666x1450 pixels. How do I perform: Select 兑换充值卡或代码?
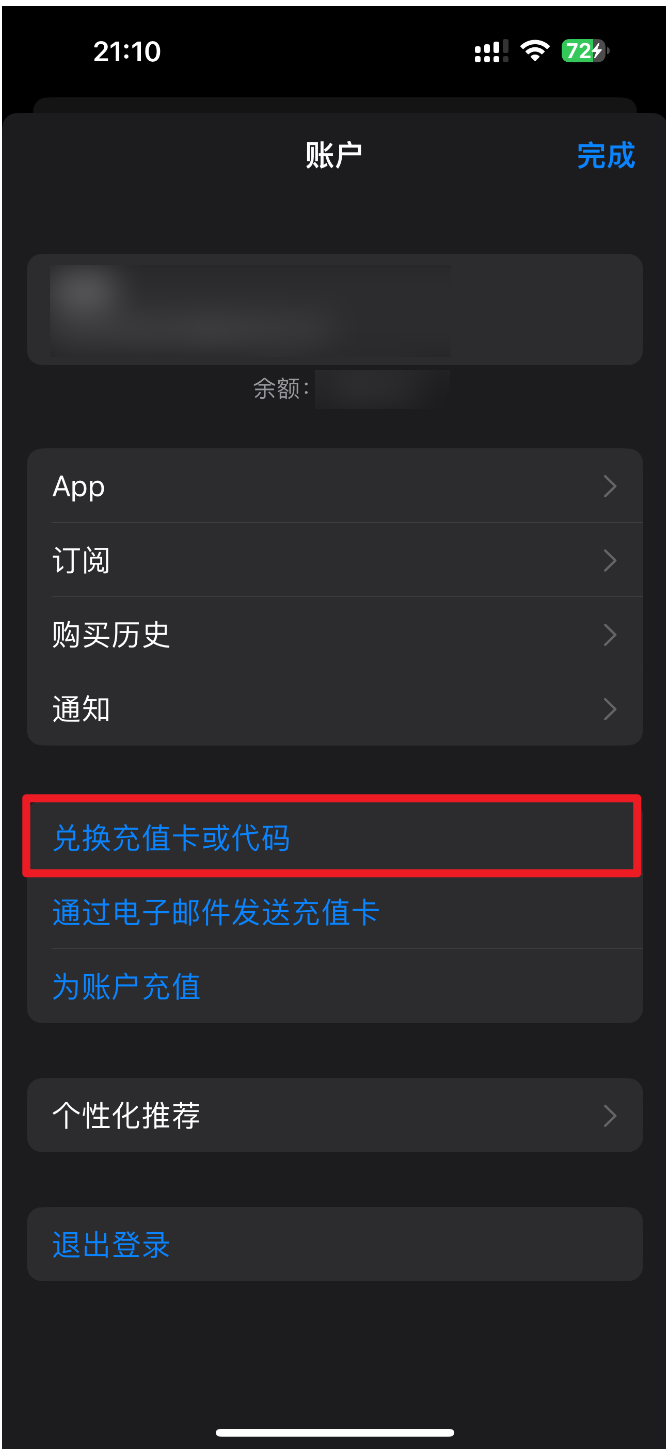[332, 838]
